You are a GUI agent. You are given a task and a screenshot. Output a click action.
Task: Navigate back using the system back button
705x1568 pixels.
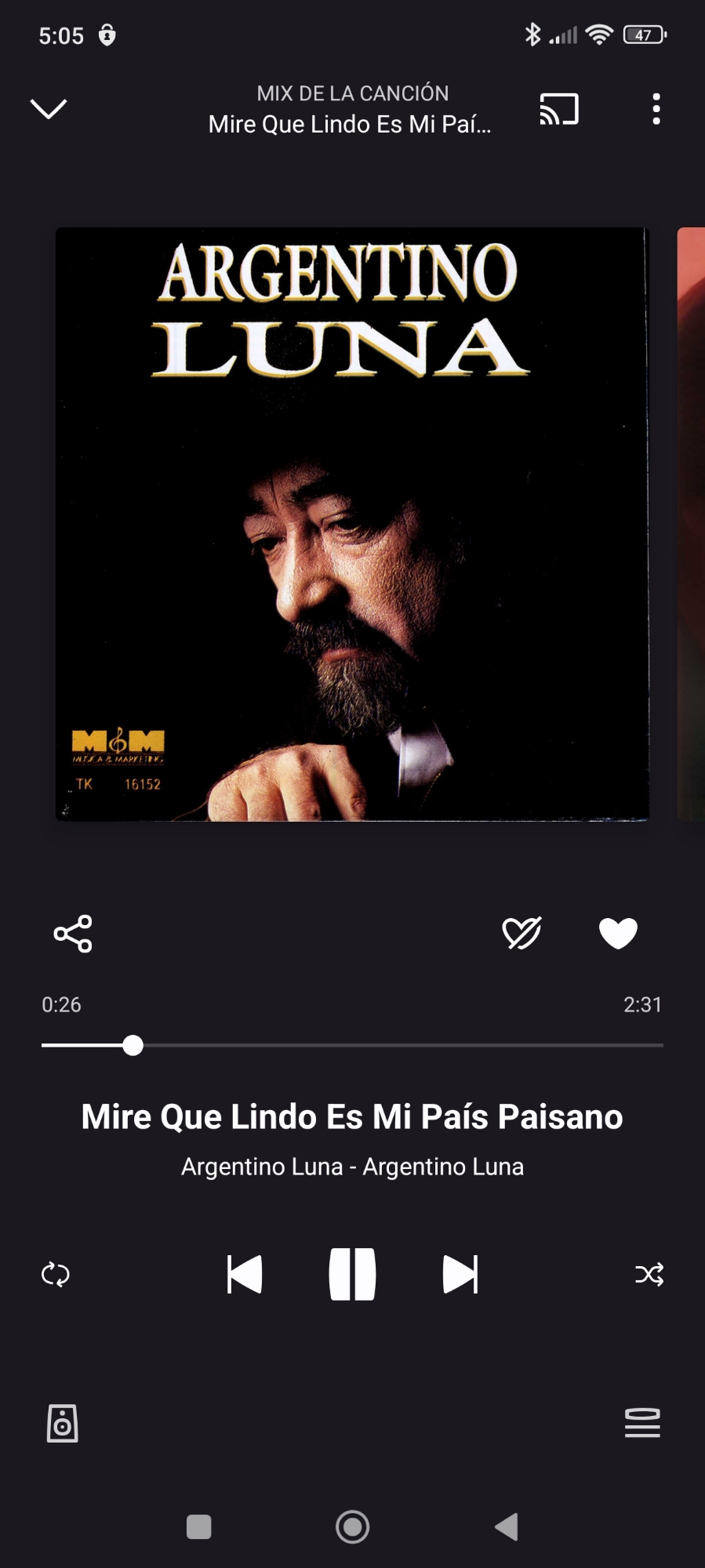pos(507,1526)
